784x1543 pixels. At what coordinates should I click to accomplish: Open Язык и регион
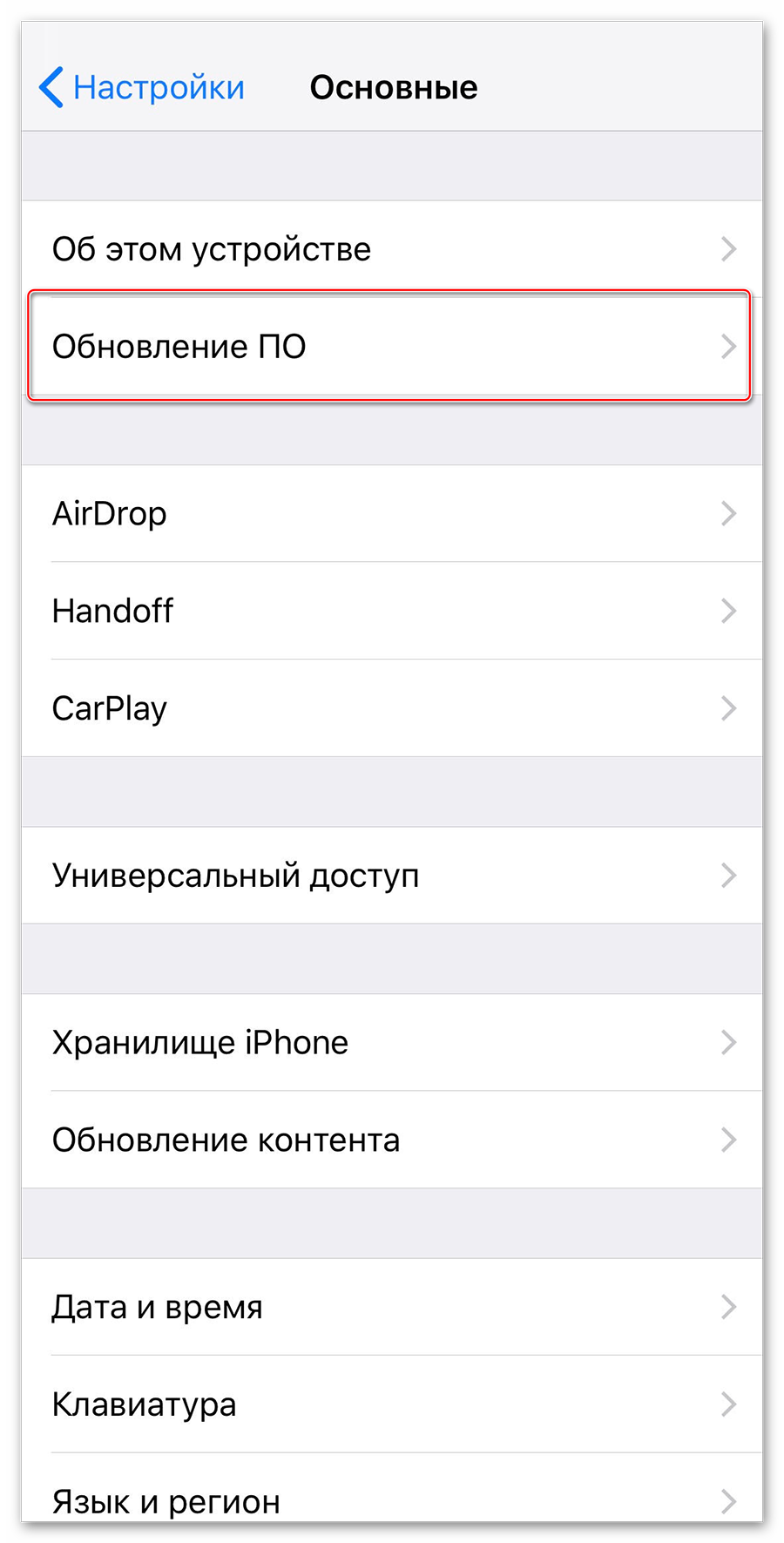coord(390,1500)
